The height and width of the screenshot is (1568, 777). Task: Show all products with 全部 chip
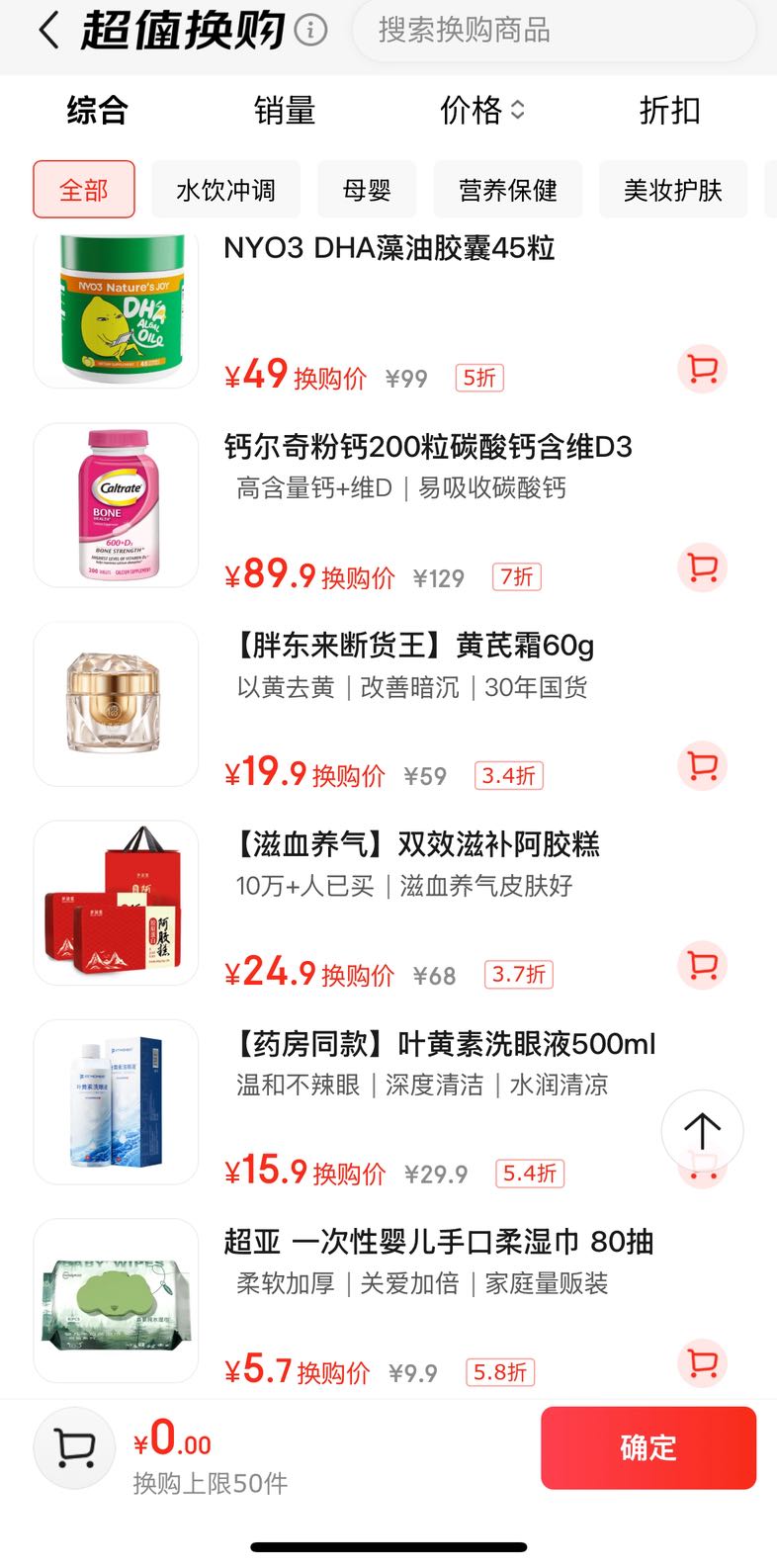pyautogui.click(x=84, y=190)
